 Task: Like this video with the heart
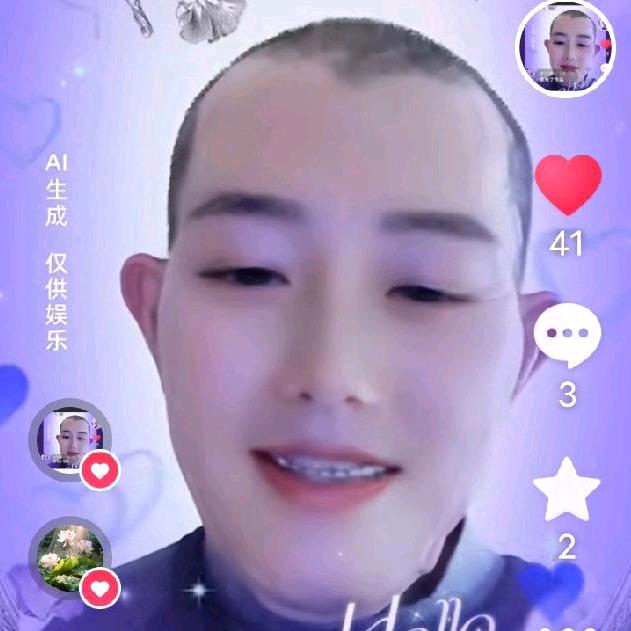tap(567, 185)
